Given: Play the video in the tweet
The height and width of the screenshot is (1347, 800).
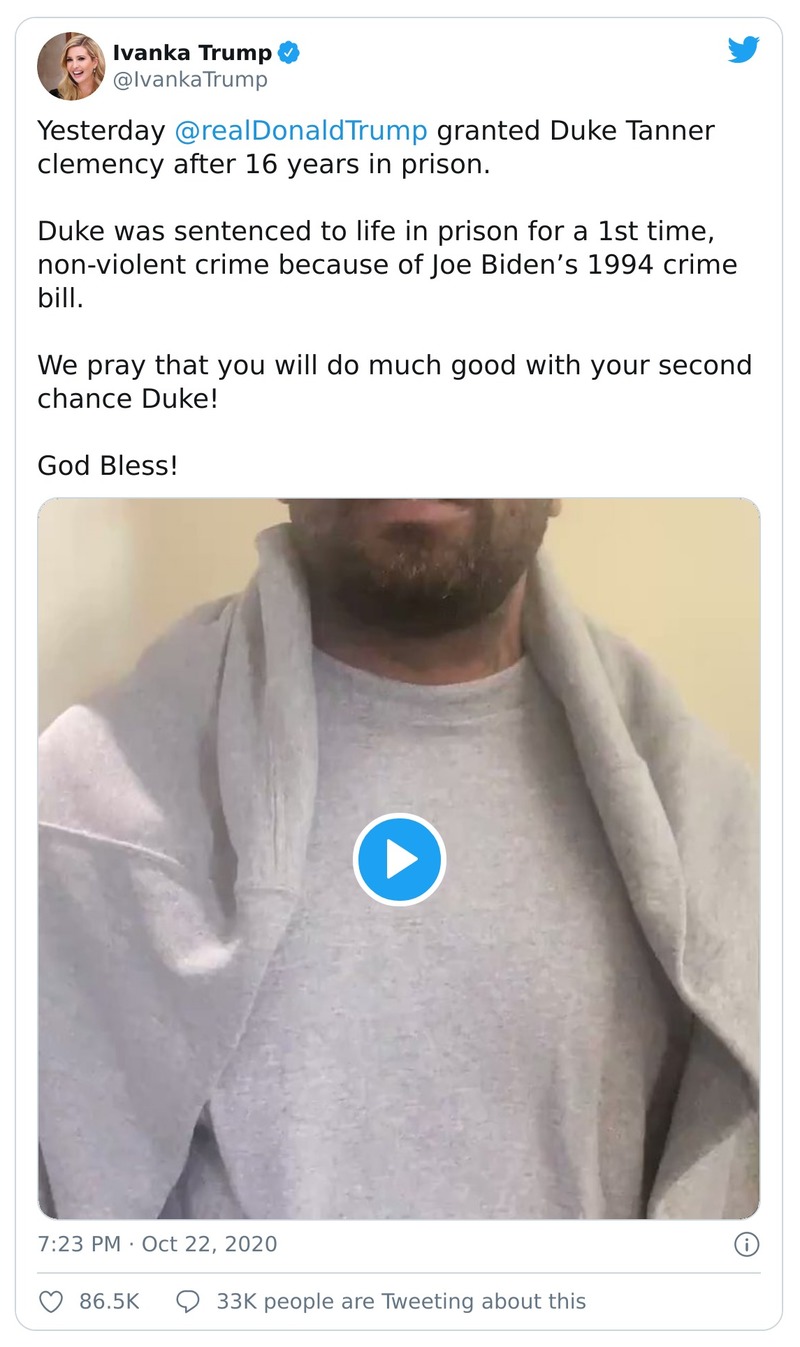Looking at the screenshot, I should 399,859.
